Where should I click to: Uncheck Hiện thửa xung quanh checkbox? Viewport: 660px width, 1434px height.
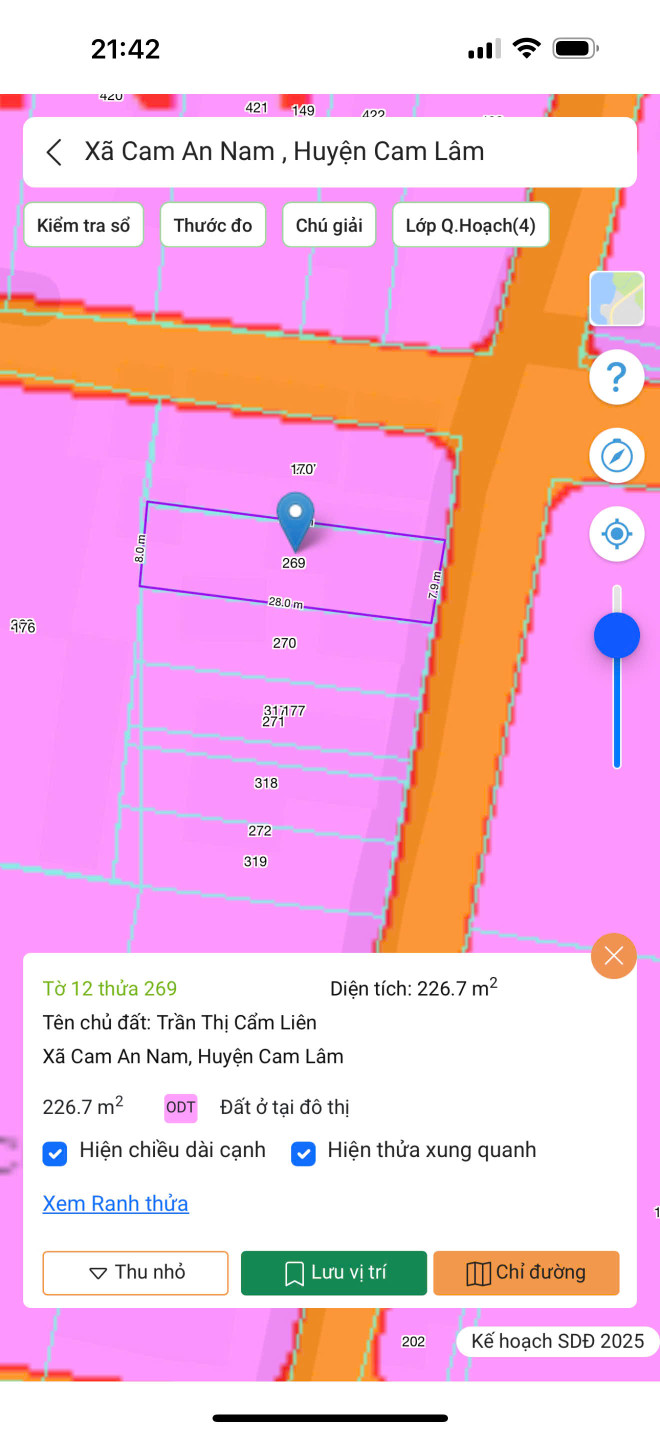pyautogui.click(x=303, y=1153)
